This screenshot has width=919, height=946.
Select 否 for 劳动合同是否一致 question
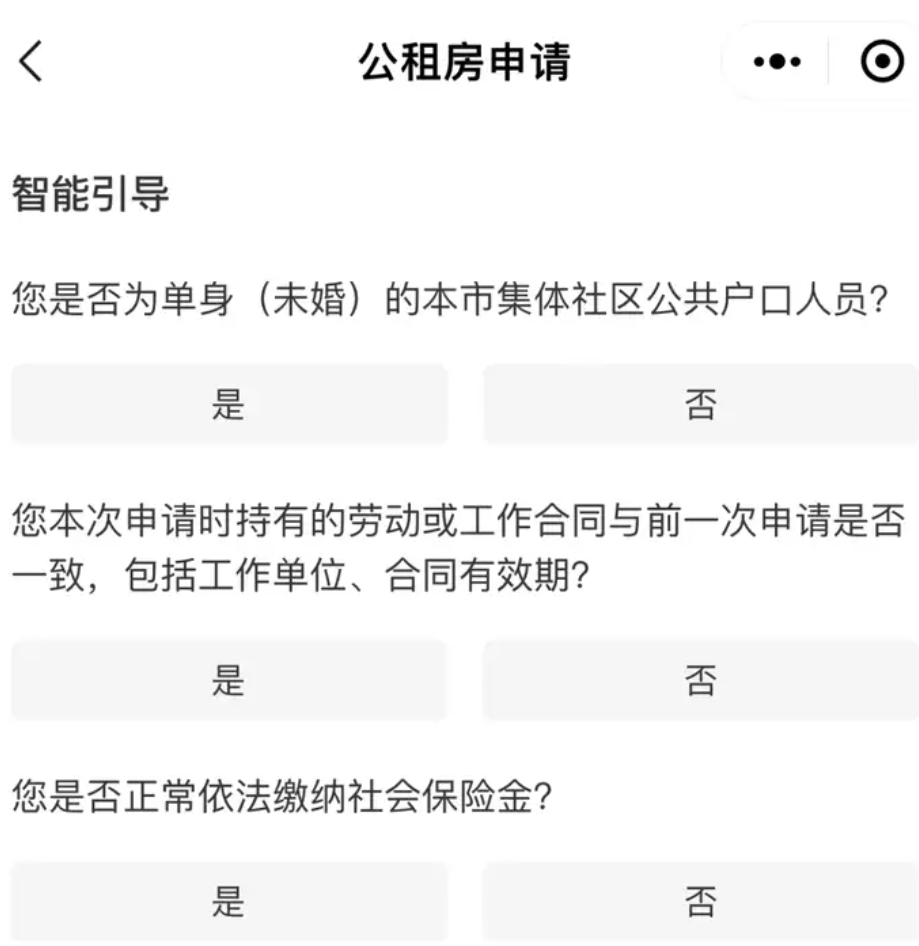(x=700, y=681)
